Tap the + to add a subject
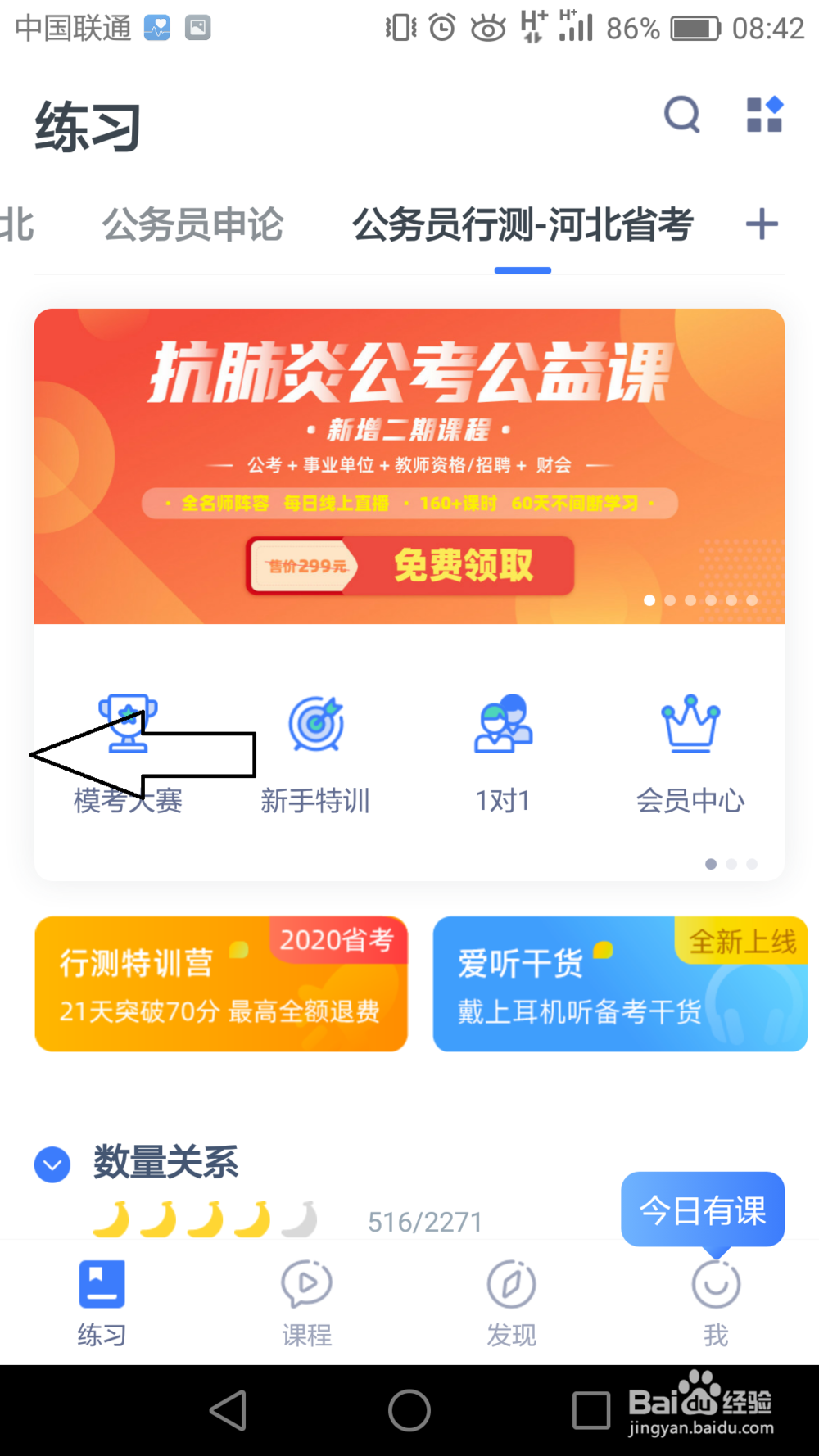This screenshot has width=819, height=1456. (x=761, y=224)
